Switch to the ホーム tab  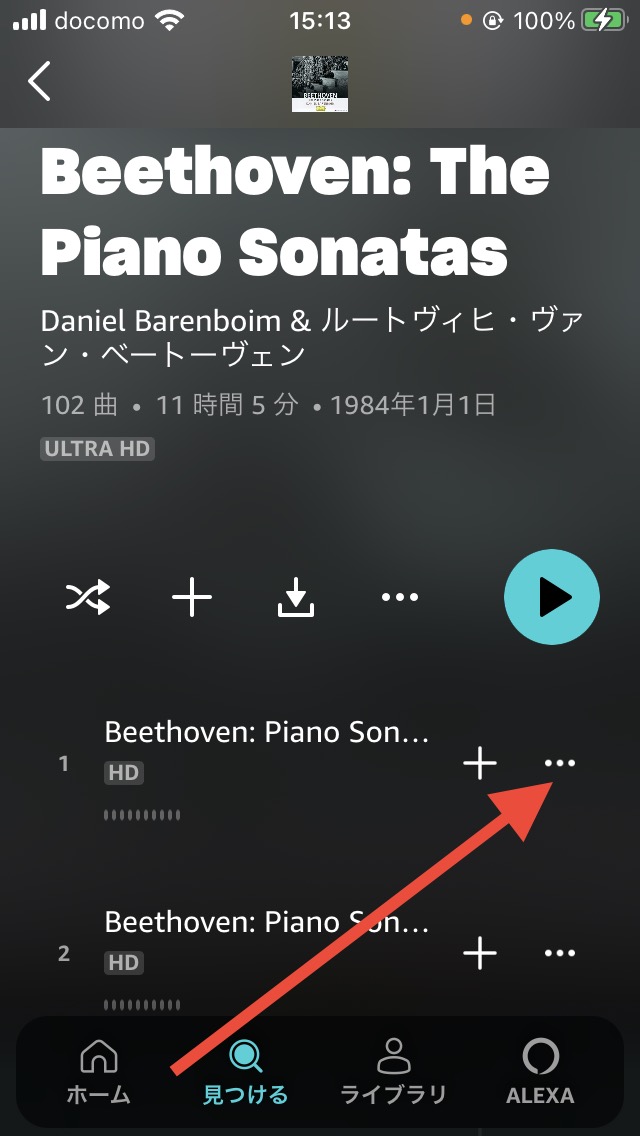pos(99,1071)
